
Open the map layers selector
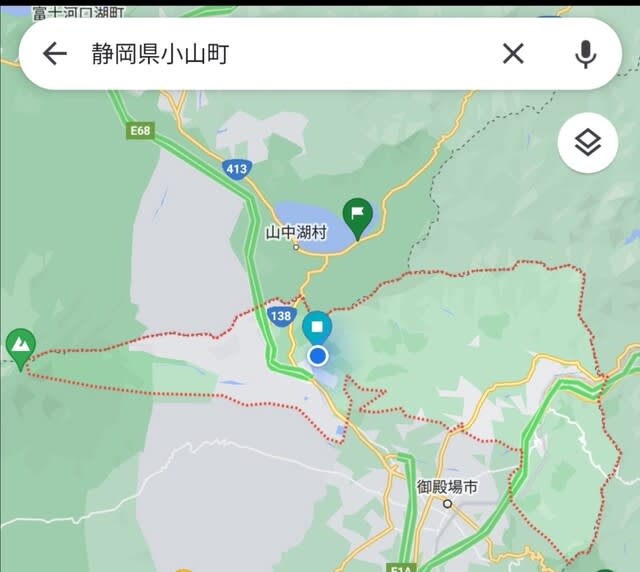pos(588,144)
